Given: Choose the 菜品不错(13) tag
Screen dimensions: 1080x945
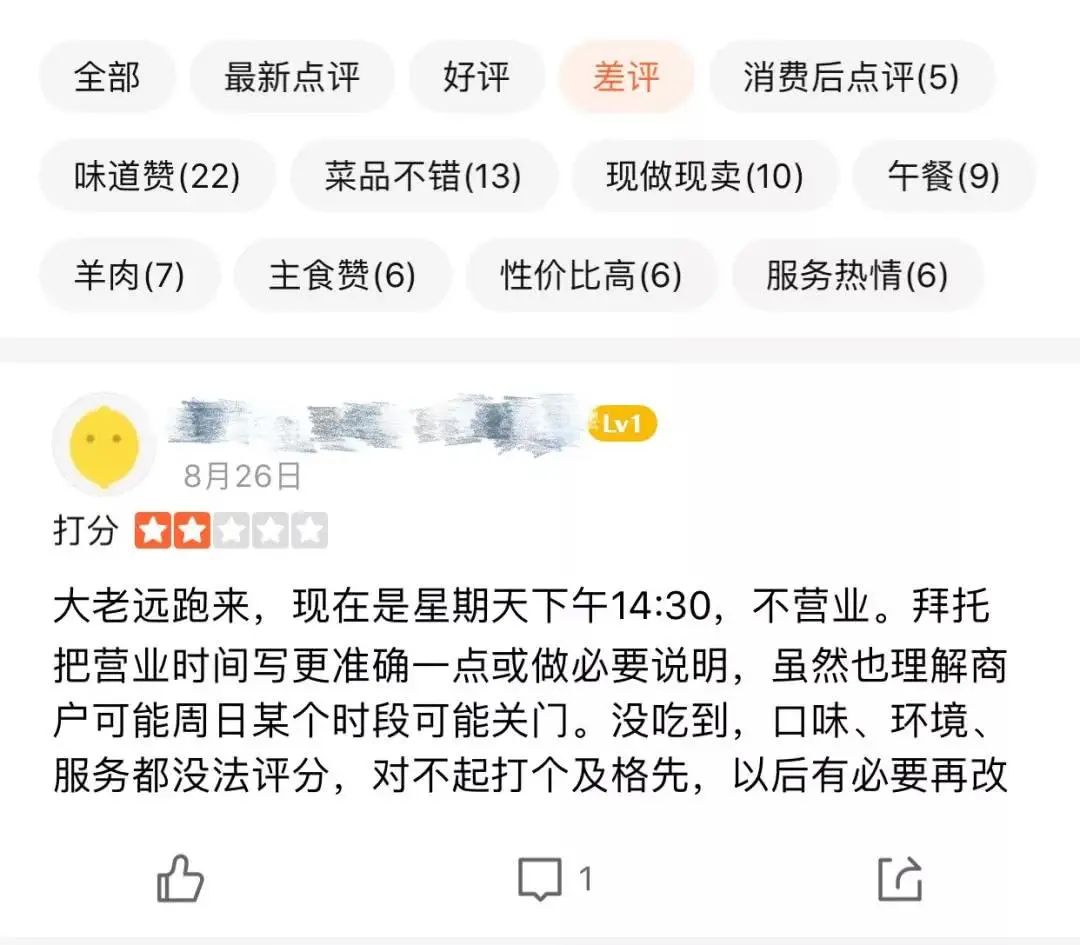Looking at the screenshot, I should tap(423, 176).
